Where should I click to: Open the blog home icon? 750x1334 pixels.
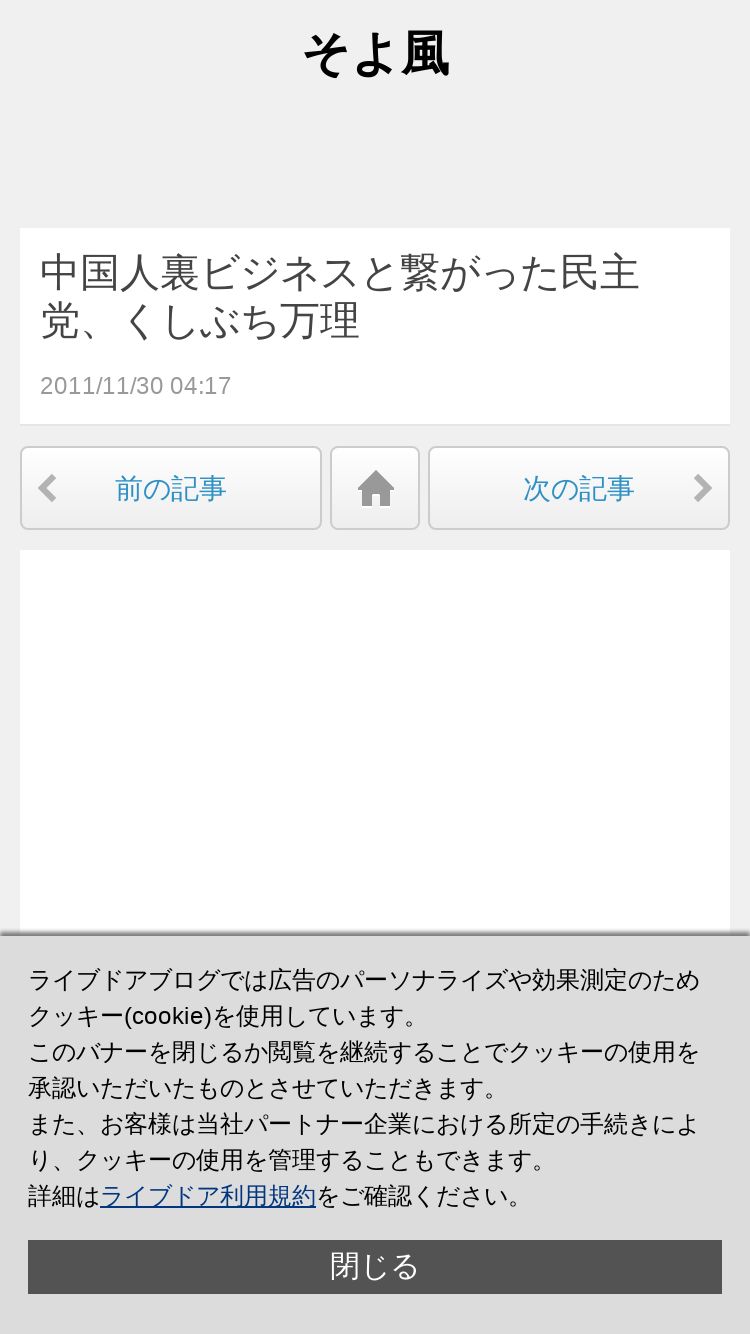(x=375, y=488)
